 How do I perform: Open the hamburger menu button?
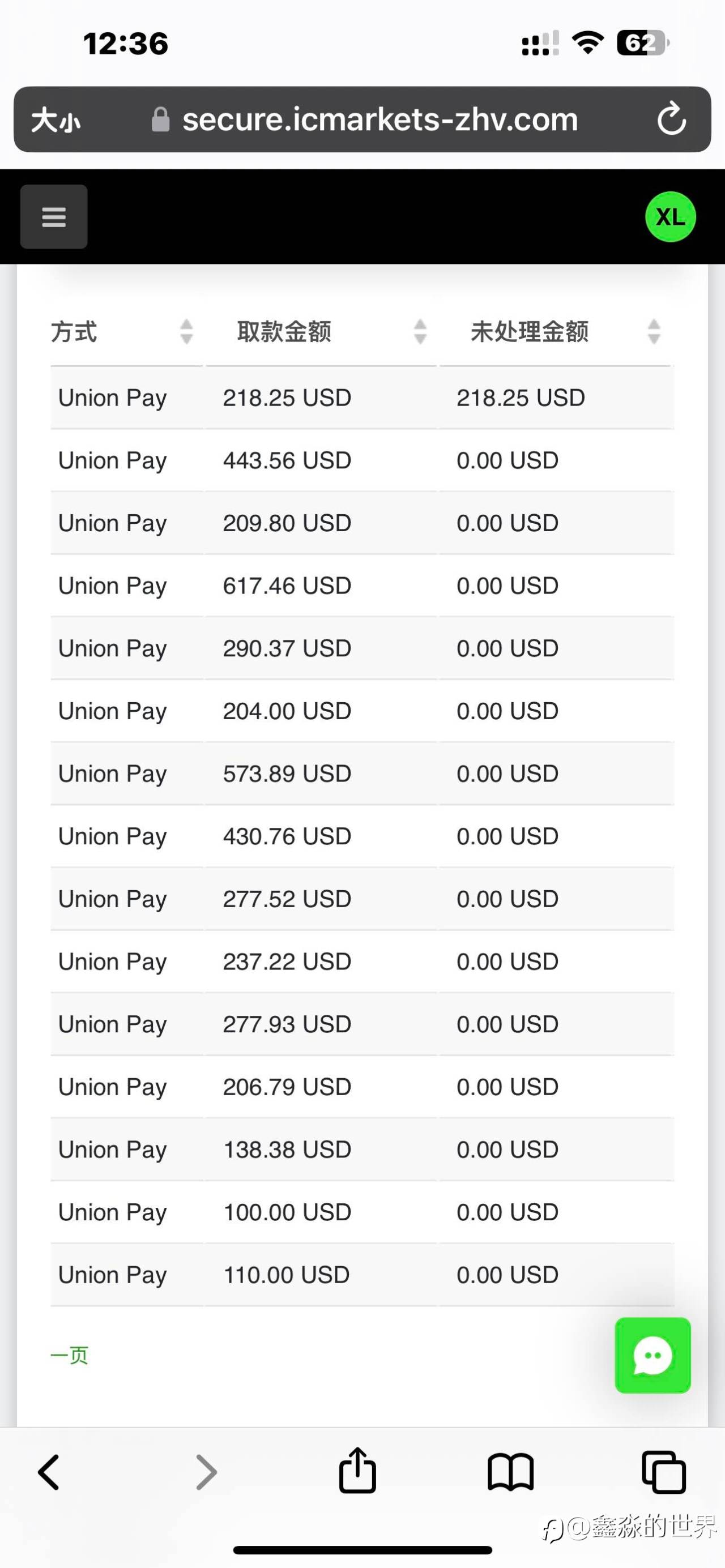54,217
